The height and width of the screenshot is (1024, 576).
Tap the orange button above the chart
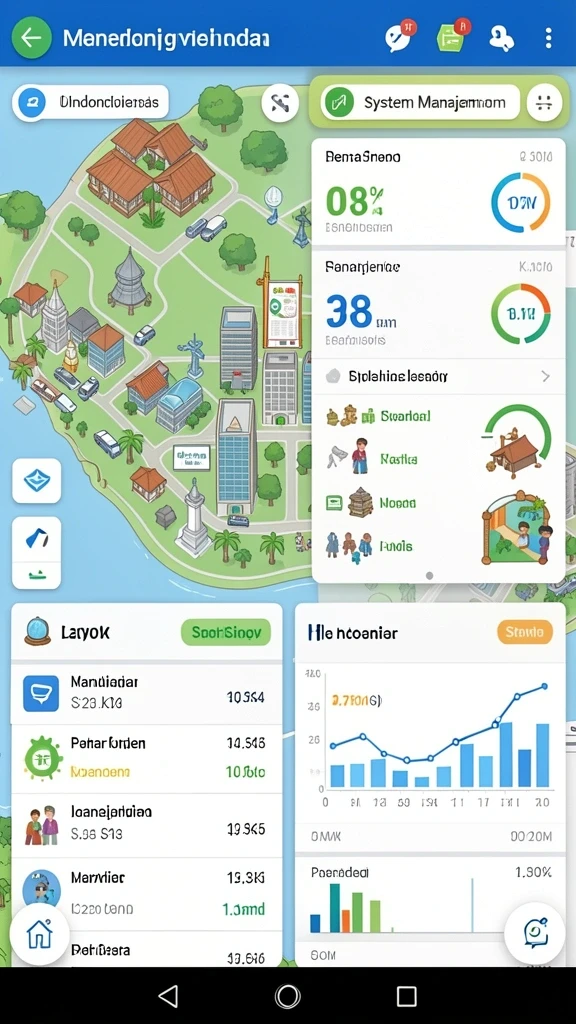[x=524, y=632]
